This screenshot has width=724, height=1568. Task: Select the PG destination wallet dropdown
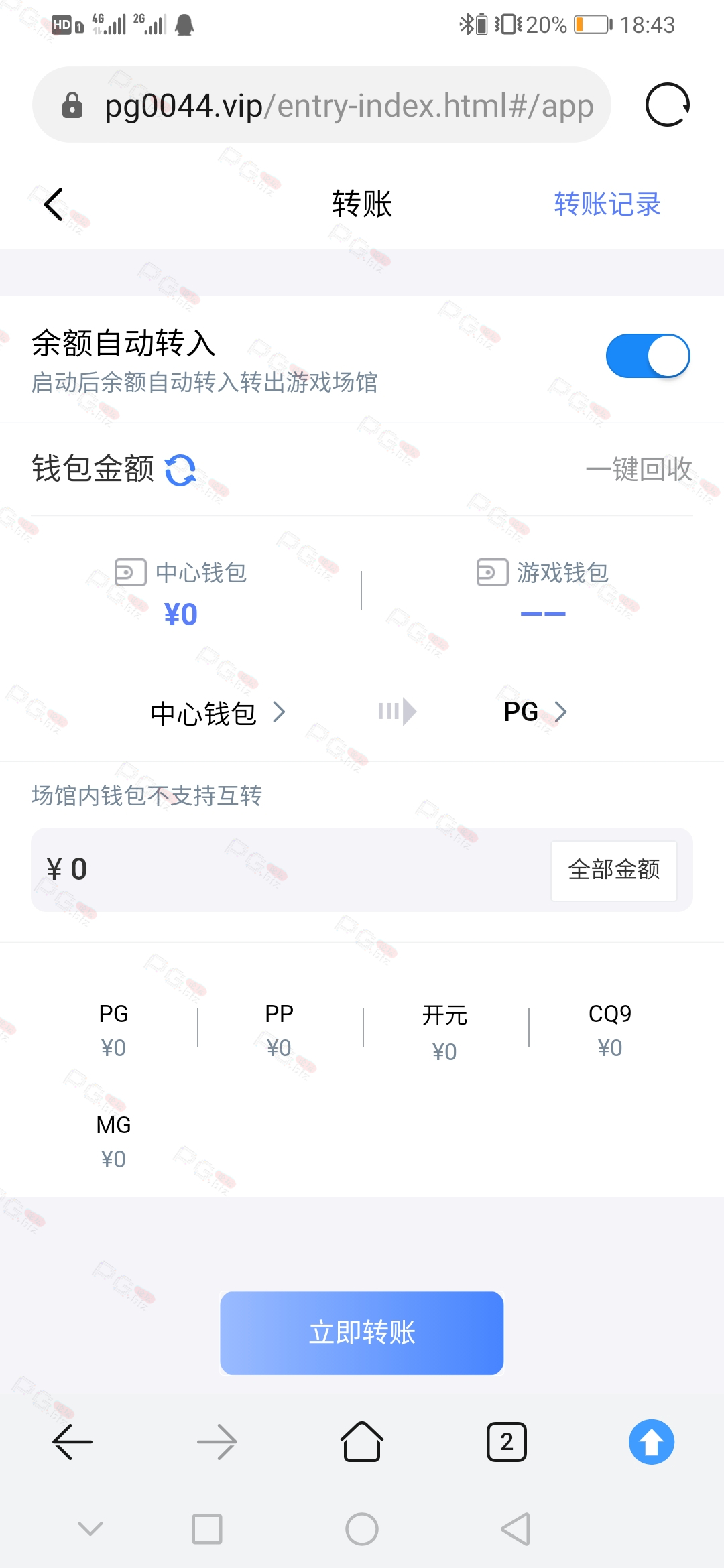(x=535, y=712)
